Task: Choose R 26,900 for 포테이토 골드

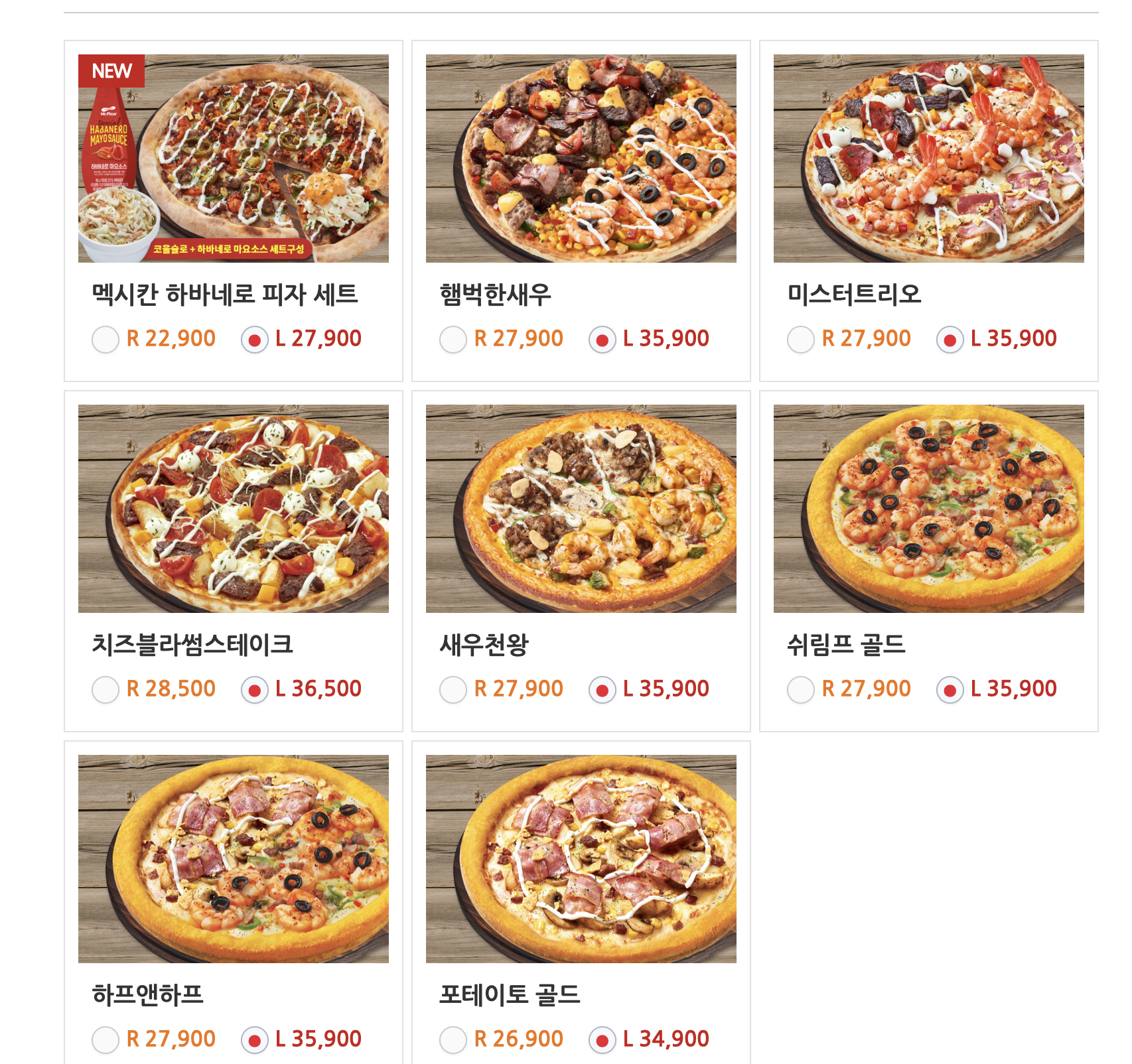Action: [453, 1040]
